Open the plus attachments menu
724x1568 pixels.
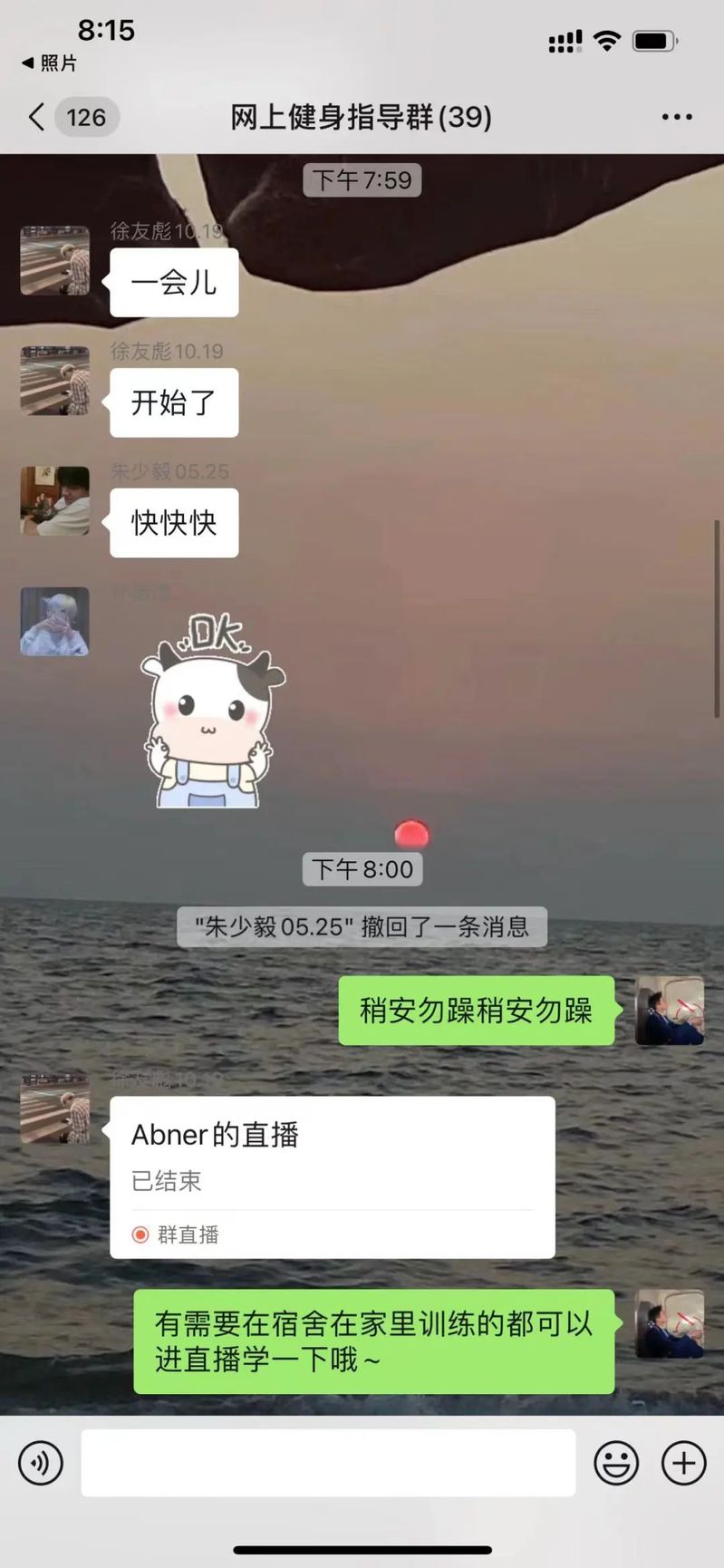(683, 1463)
